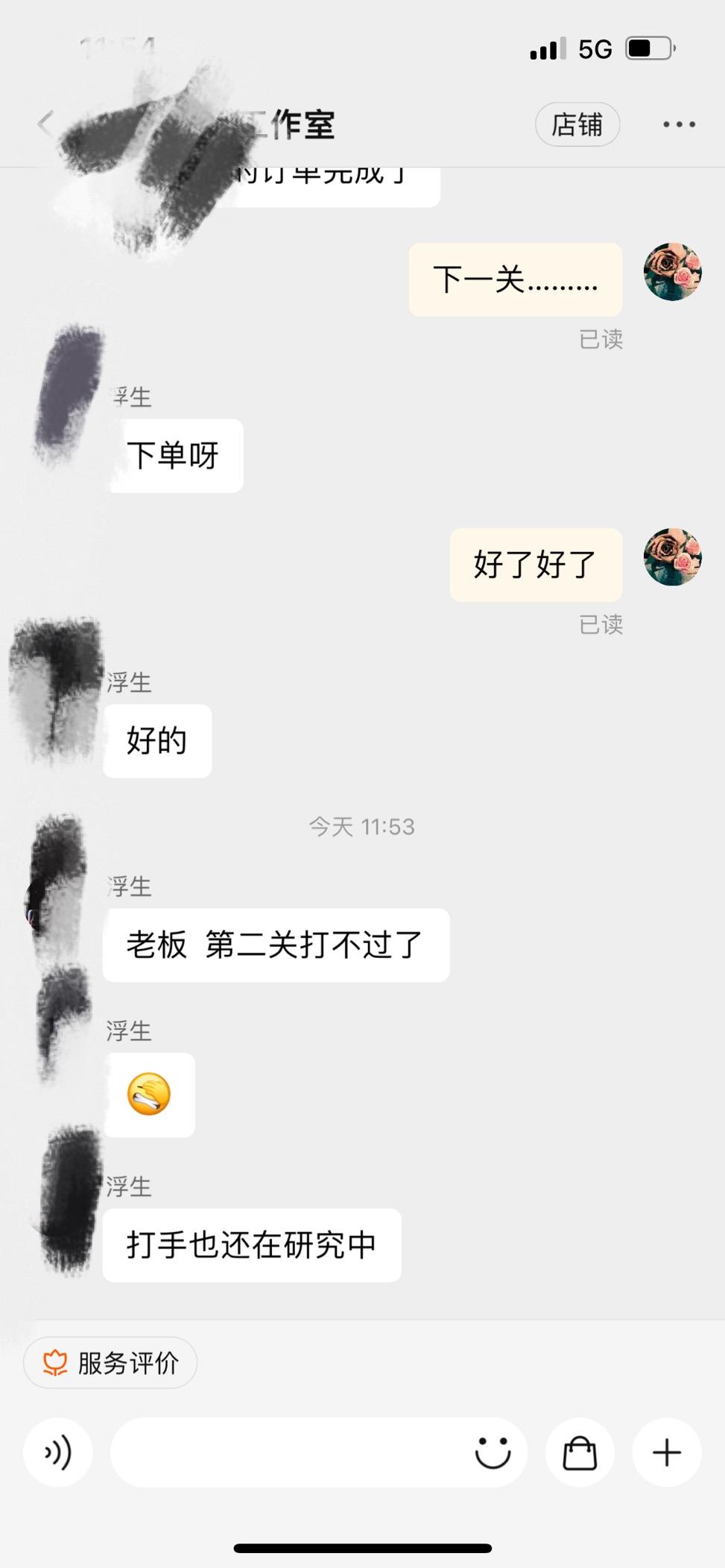Image resolution: width=725 pixels, height=1568 pixels.
Task: Tap your rose avatar next to 下一关 message
Action: [673, 273]
